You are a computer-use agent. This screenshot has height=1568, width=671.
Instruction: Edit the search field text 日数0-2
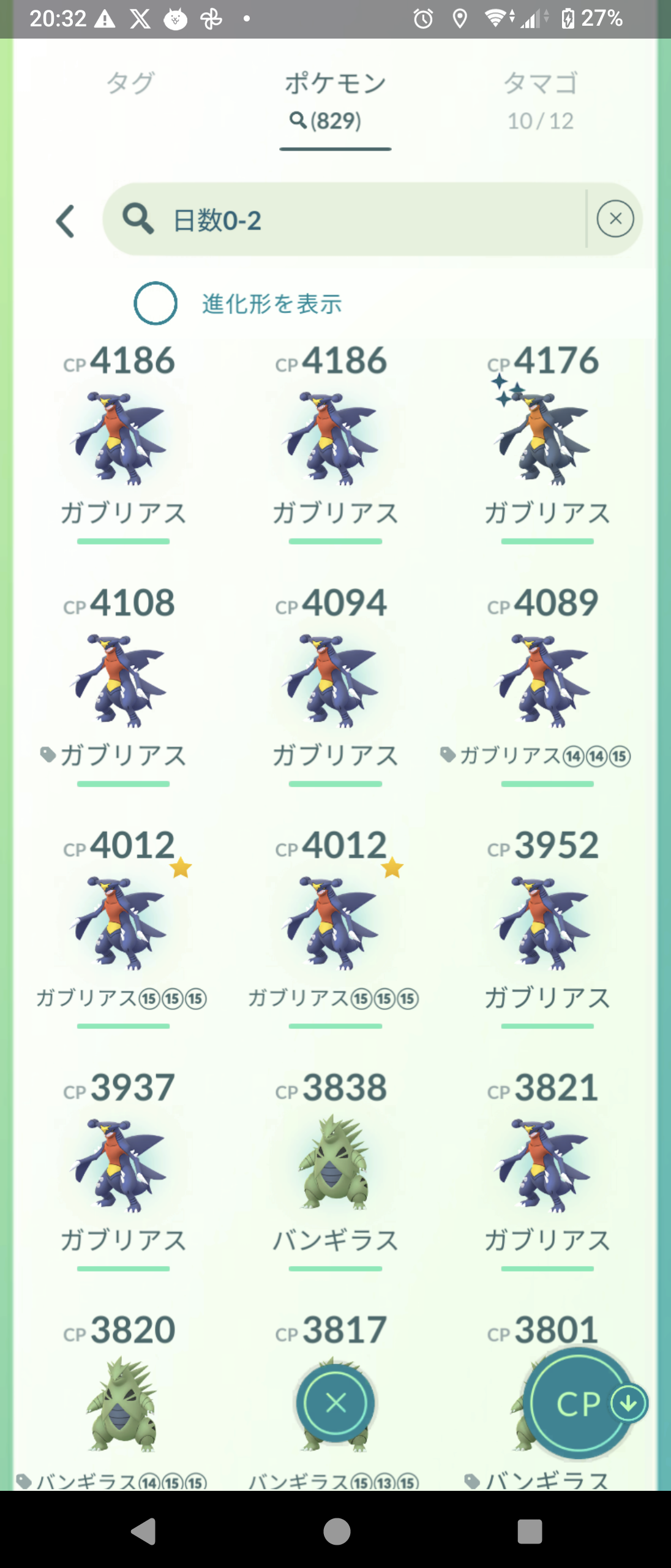367,220
